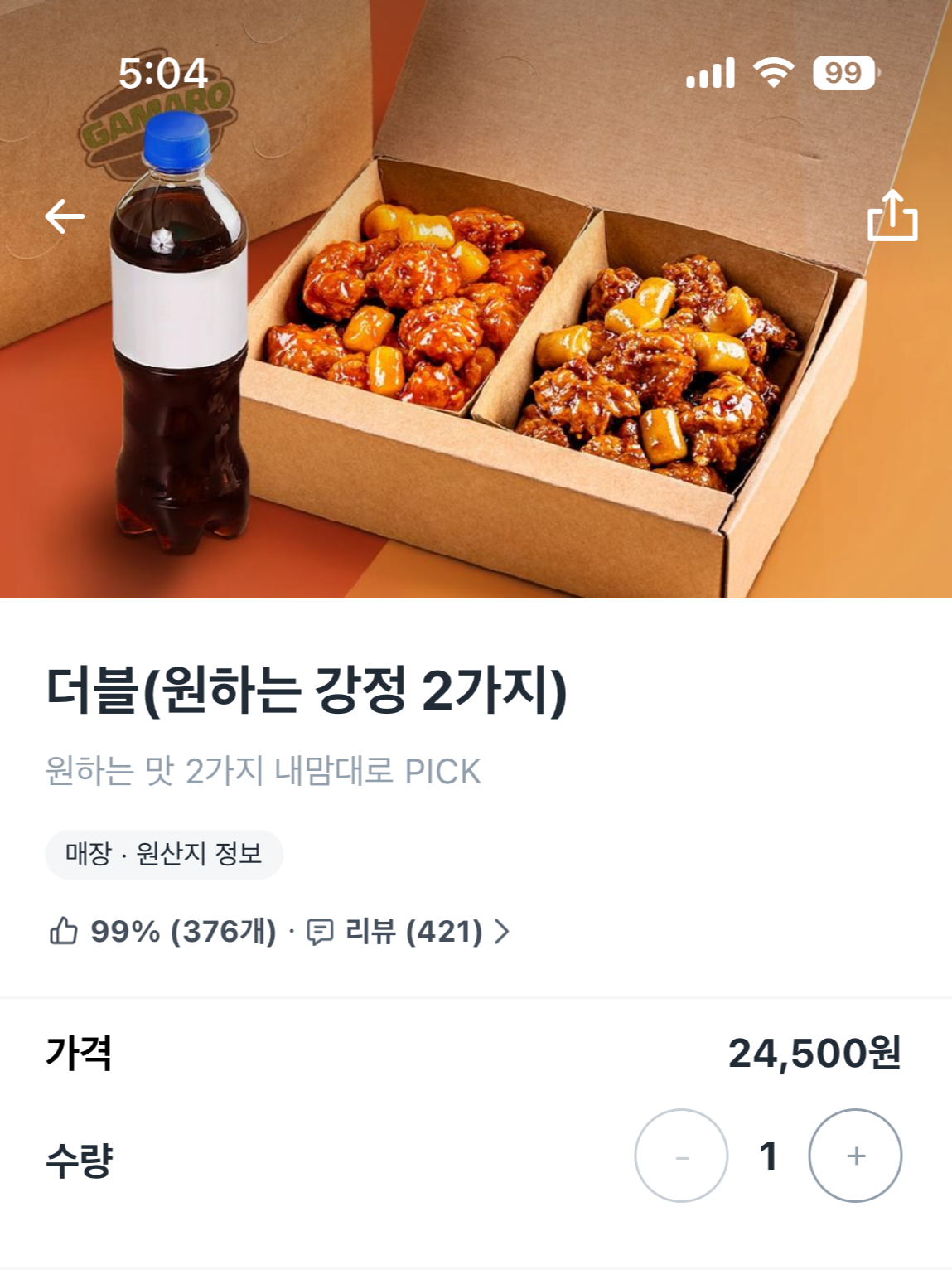Go back using the arrow icon
The height and width of the screenshot is (1270, 952).
pyautogui.click(x=65, y=216)
